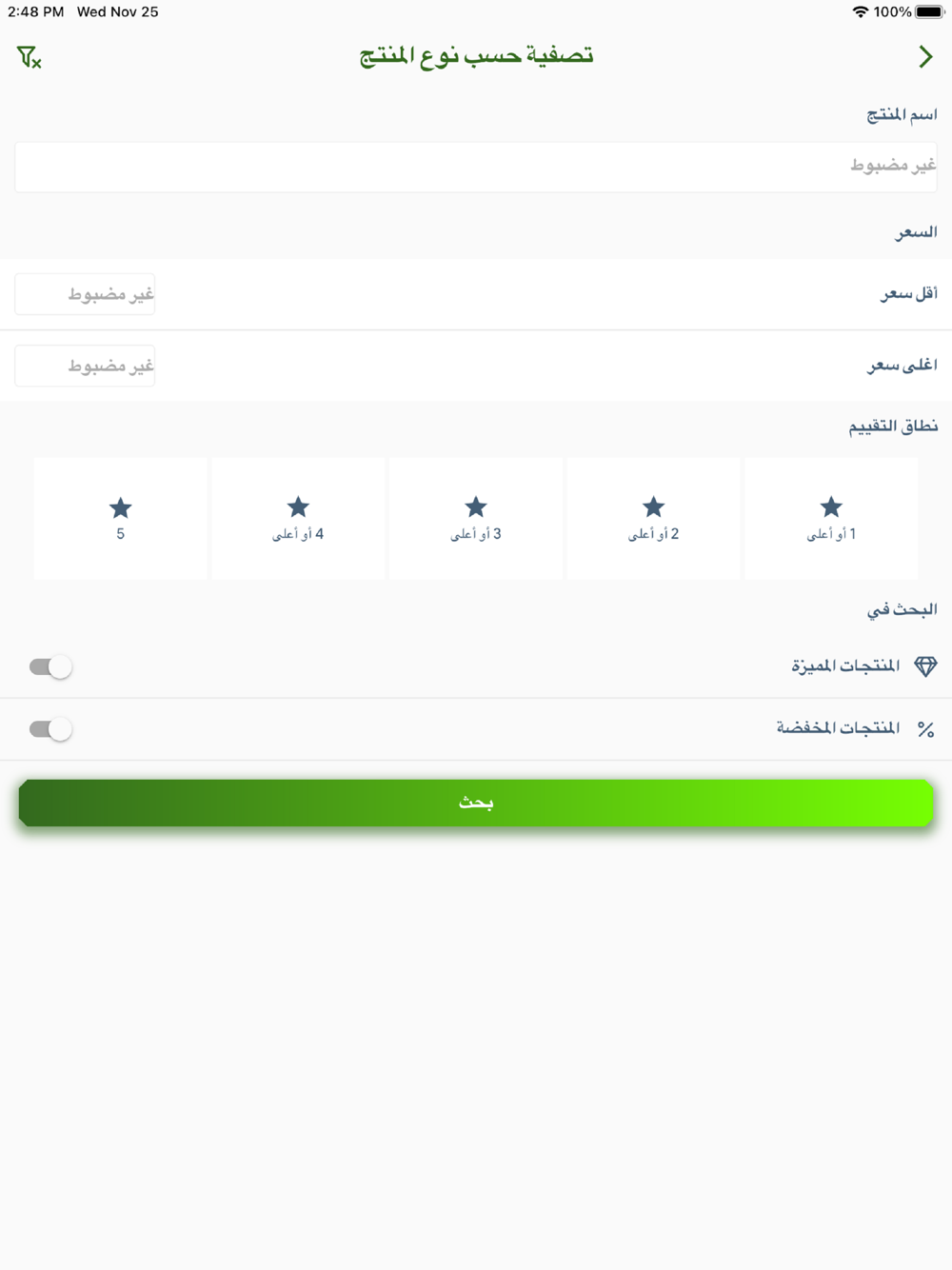Select the 5 stars rating option
The width and height of the screenshot is (952, 1270).
pos(120,519)
